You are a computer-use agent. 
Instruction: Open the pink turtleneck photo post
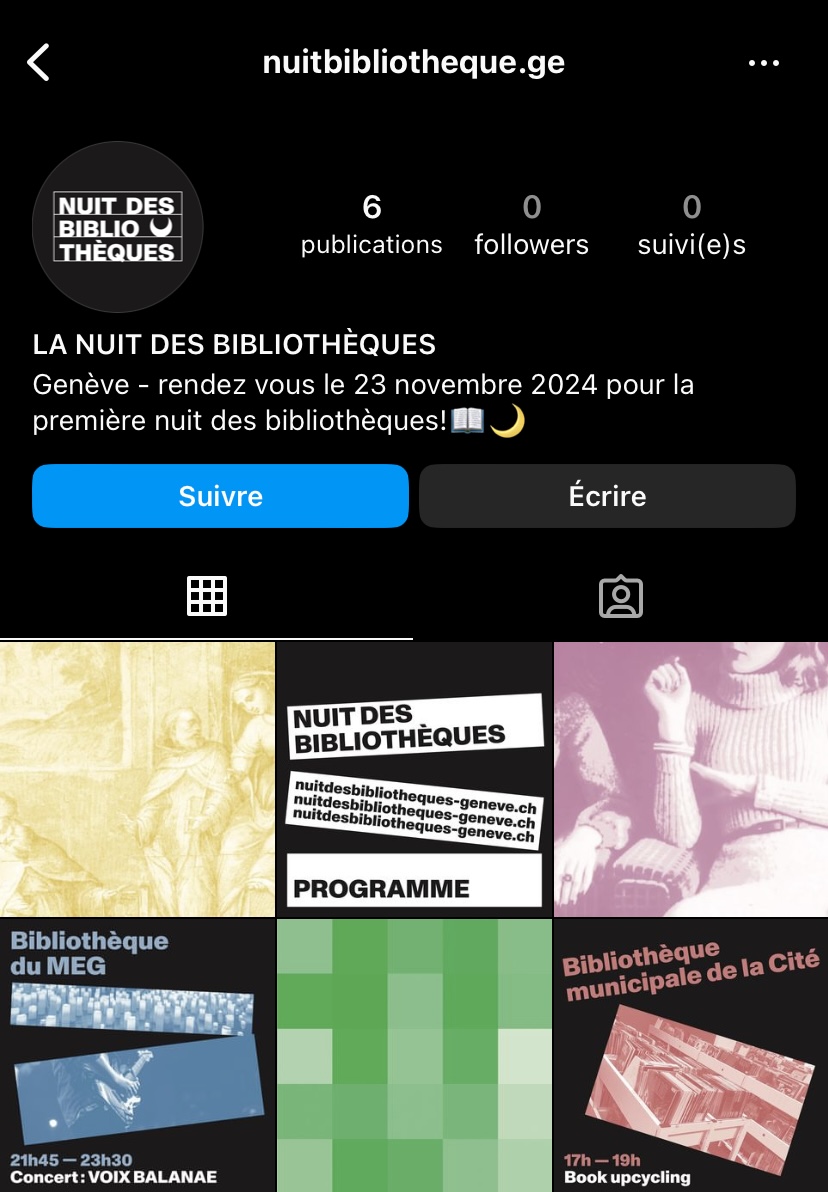(691, 779)
